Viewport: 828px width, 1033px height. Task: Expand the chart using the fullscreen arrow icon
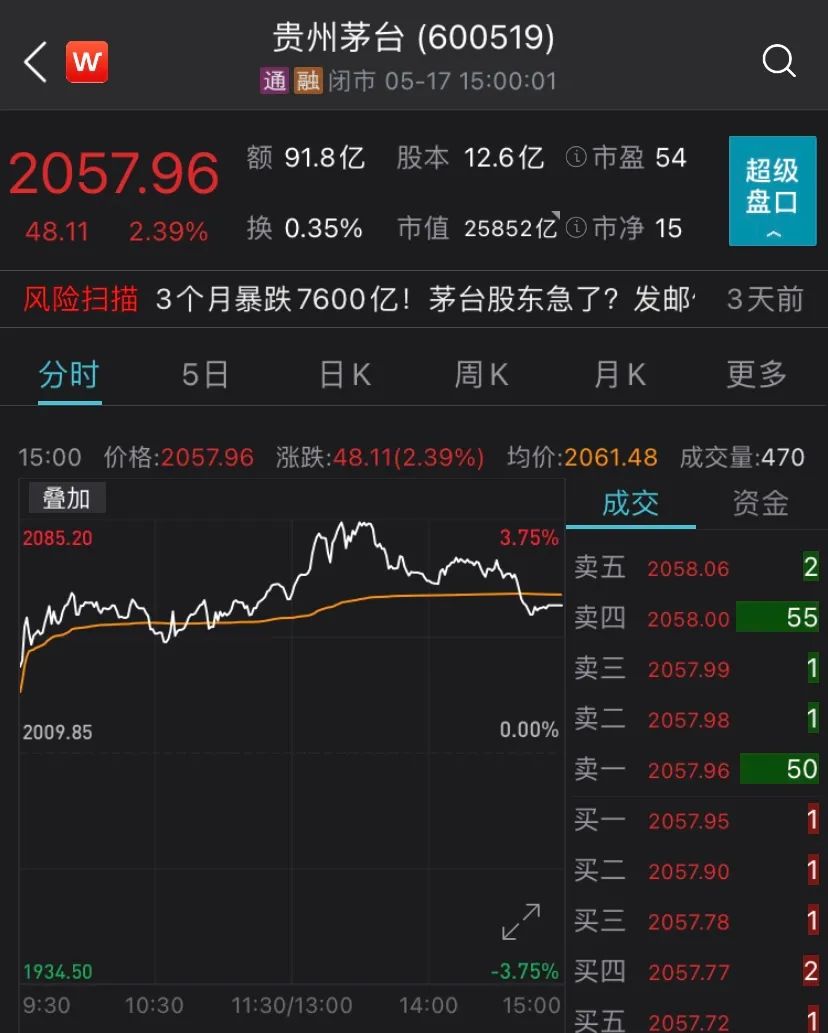(x=520, y=920)
